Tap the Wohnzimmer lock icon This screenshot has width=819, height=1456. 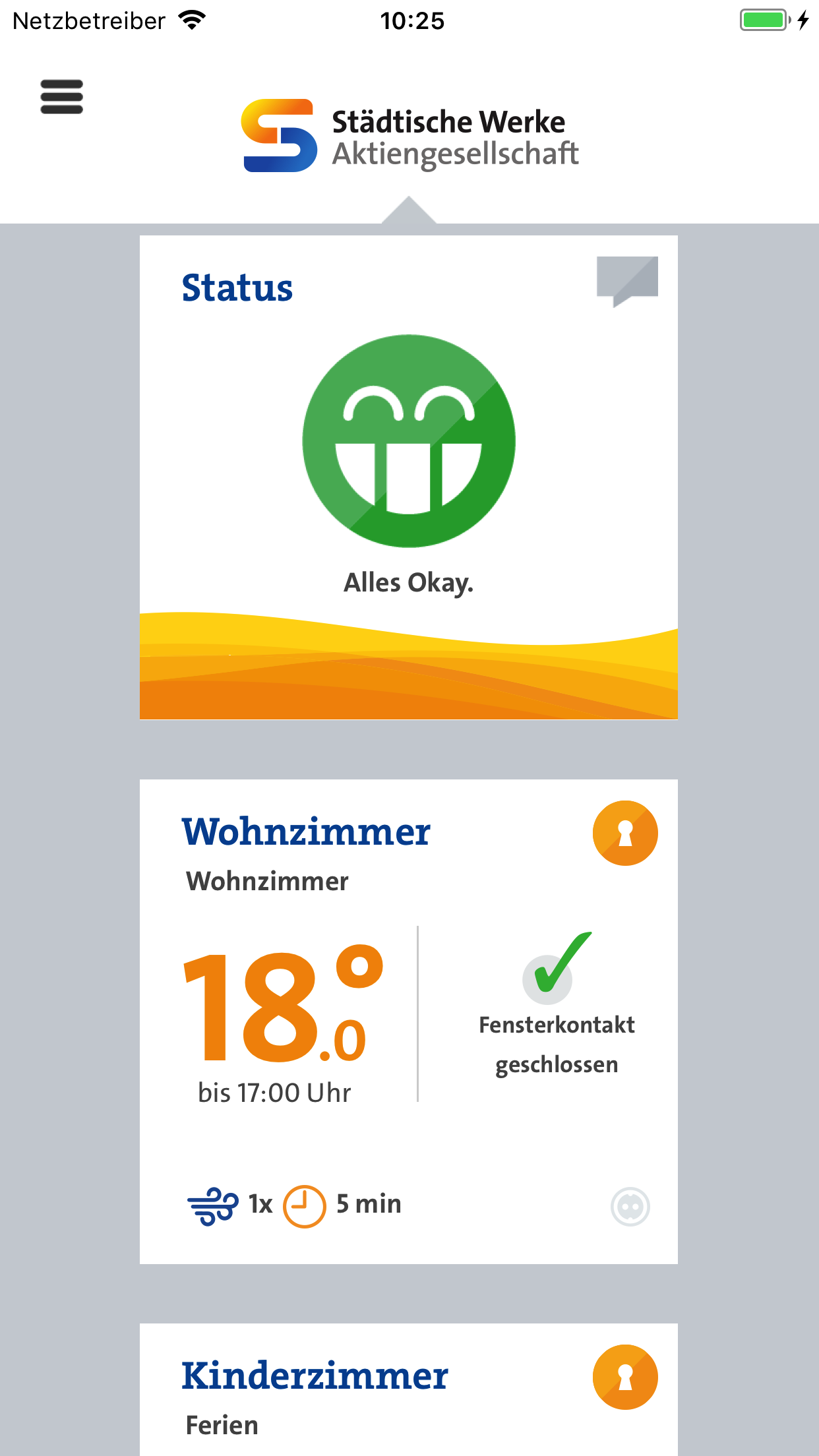point(624,833)
